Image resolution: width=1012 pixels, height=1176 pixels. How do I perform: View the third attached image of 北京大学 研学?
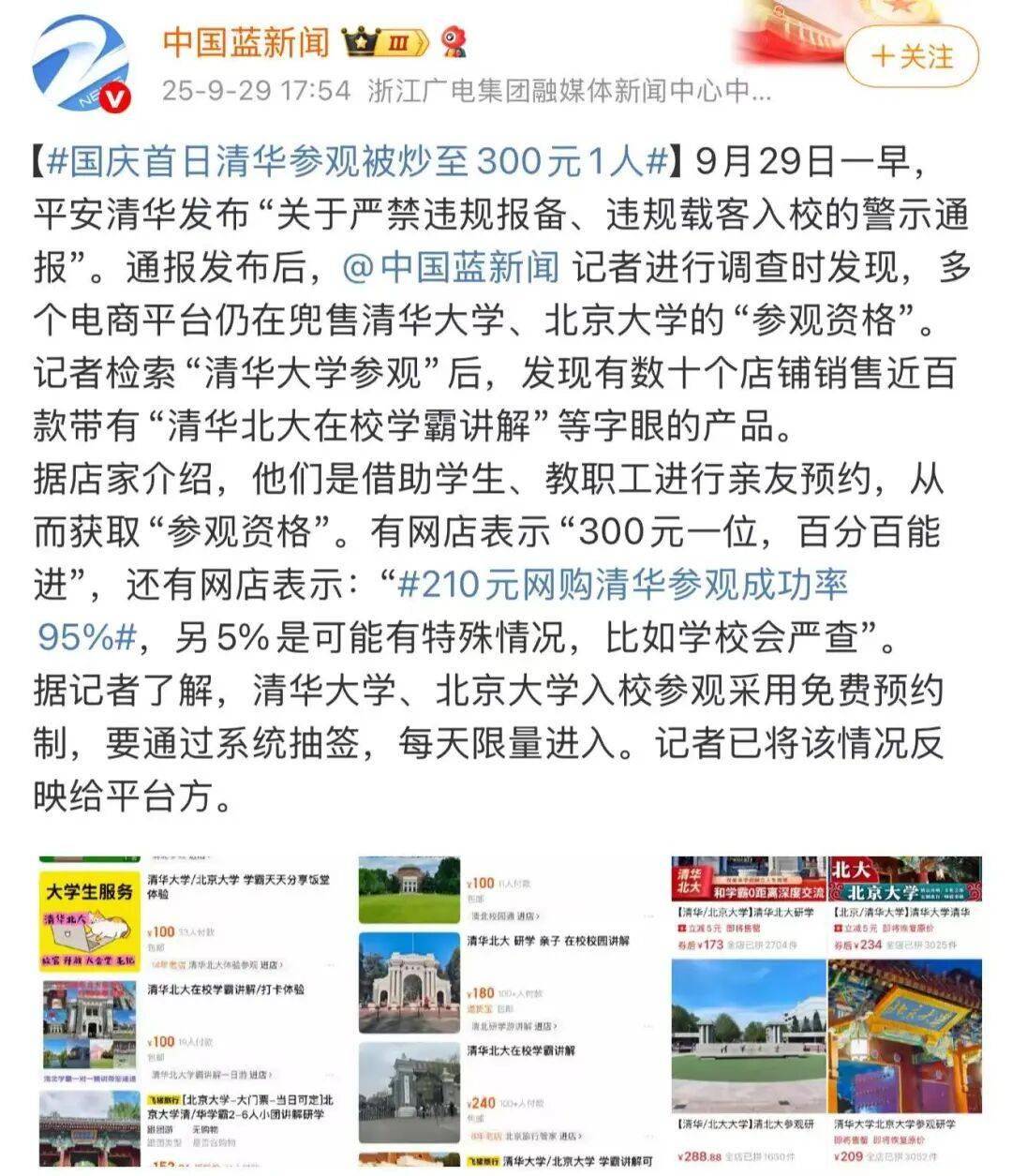point(826,1010)
